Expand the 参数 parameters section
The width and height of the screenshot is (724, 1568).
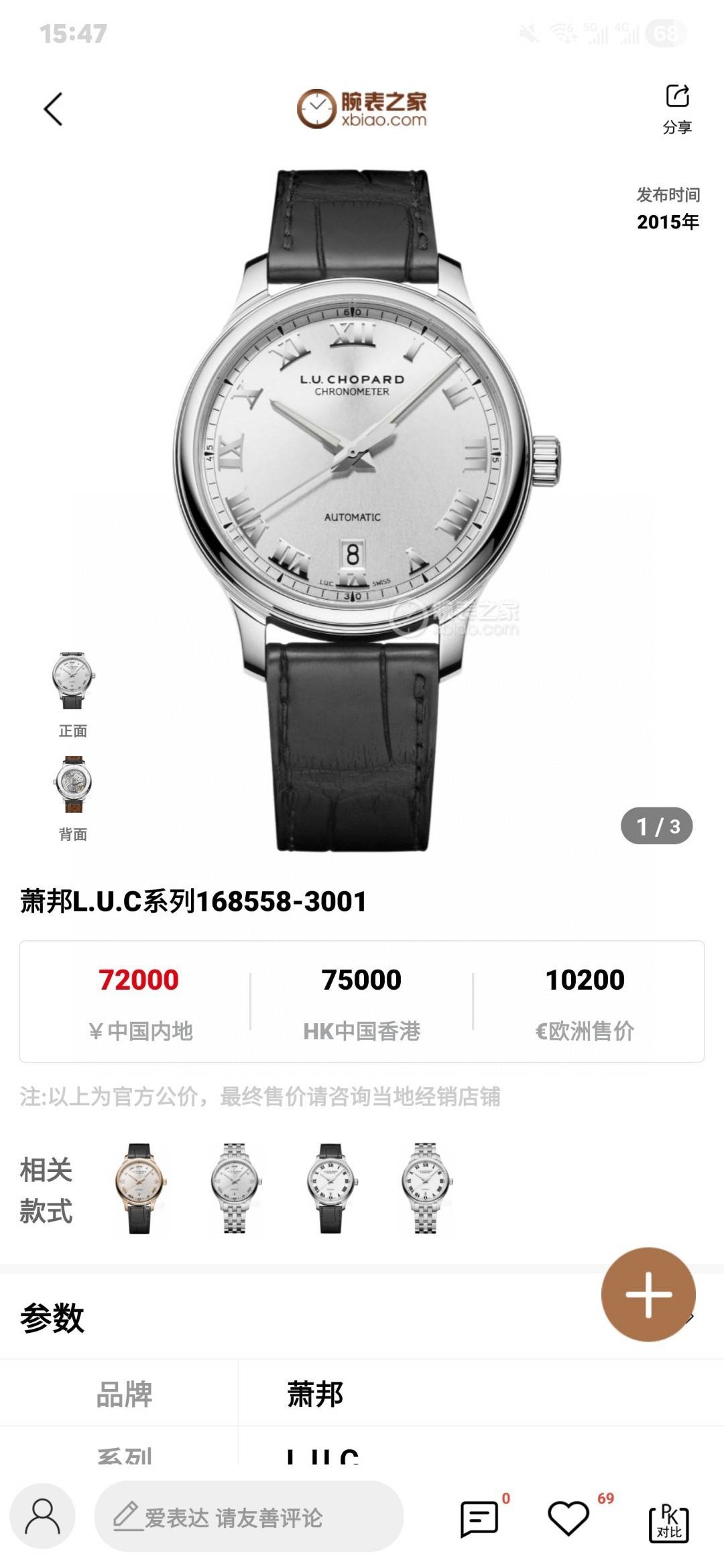pos(52,1318)
